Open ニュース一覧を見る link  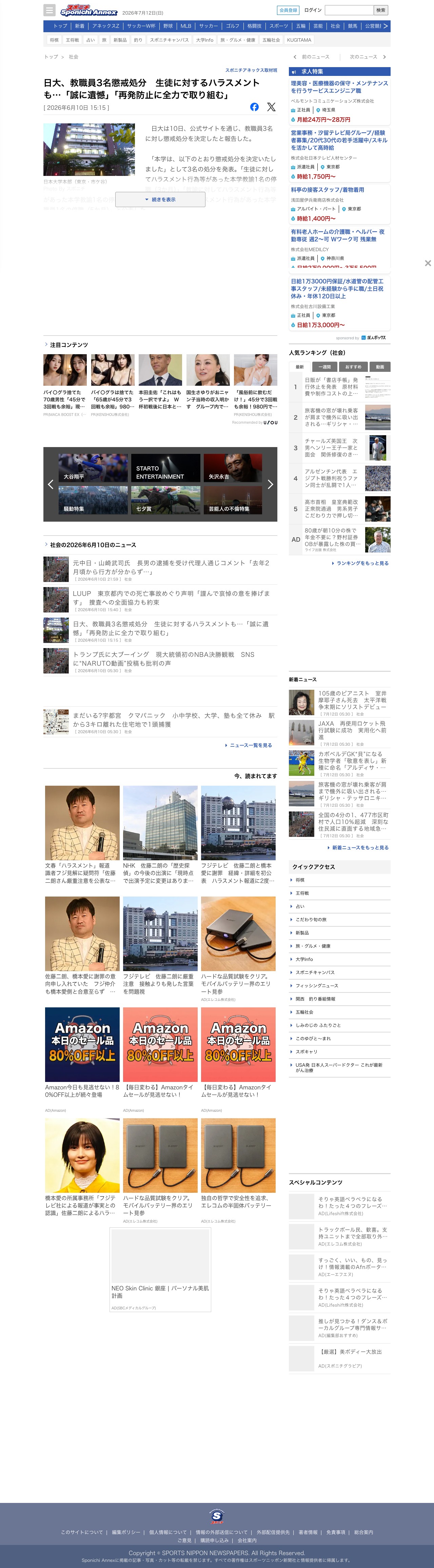pyautogui.click(x=249, y=745)
